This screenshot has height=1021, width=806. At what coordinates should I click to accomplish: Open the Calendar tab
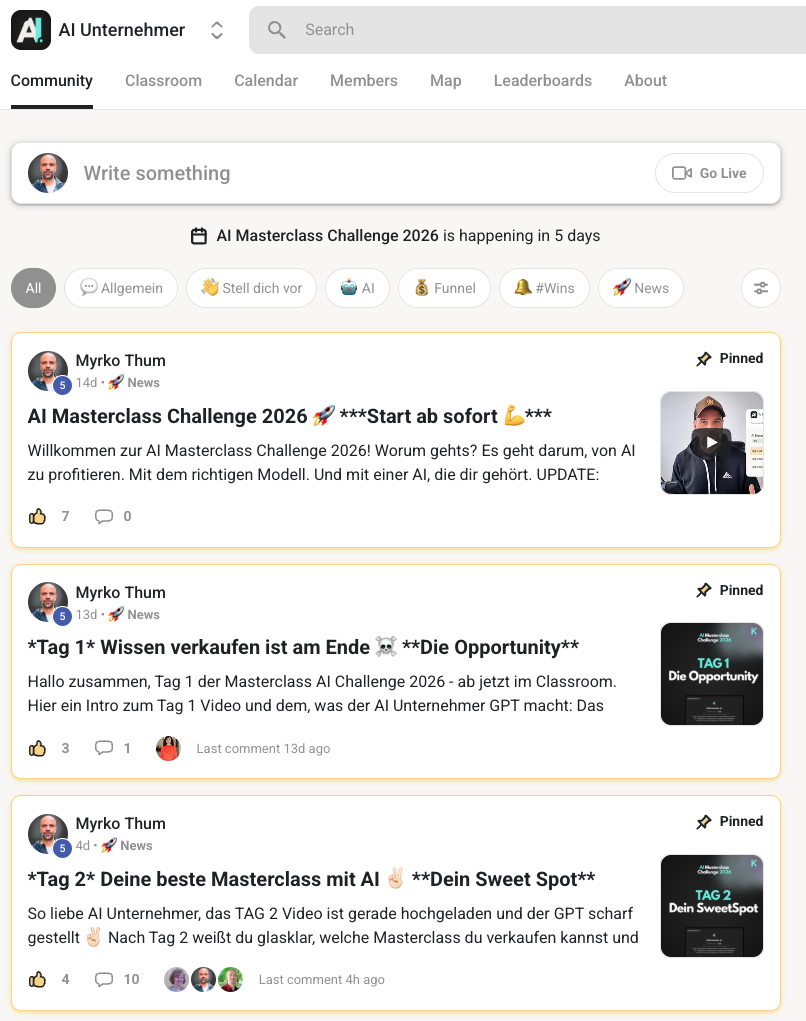(266, 81)
